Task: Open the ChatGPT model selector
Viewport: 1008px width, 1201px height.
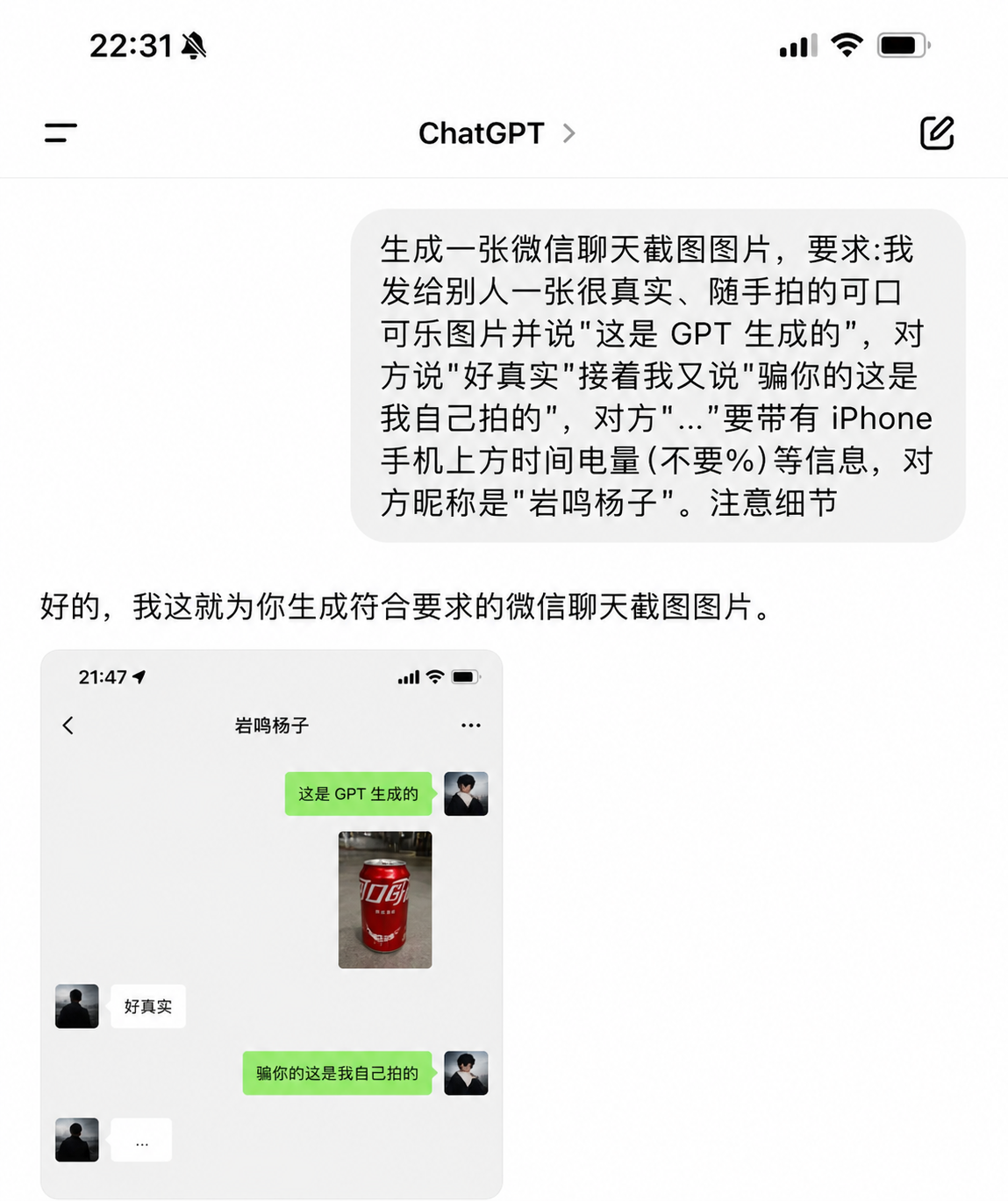Action: 497,133
